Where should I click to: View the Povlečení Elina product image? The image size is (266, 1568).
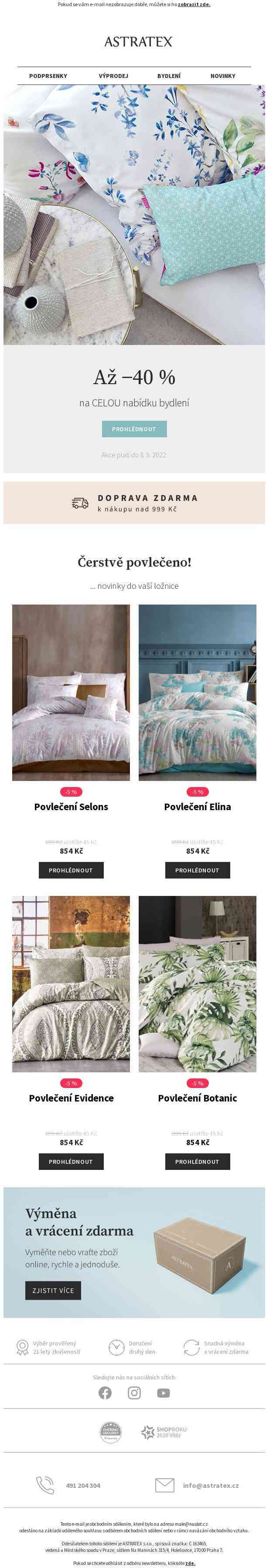197,692
